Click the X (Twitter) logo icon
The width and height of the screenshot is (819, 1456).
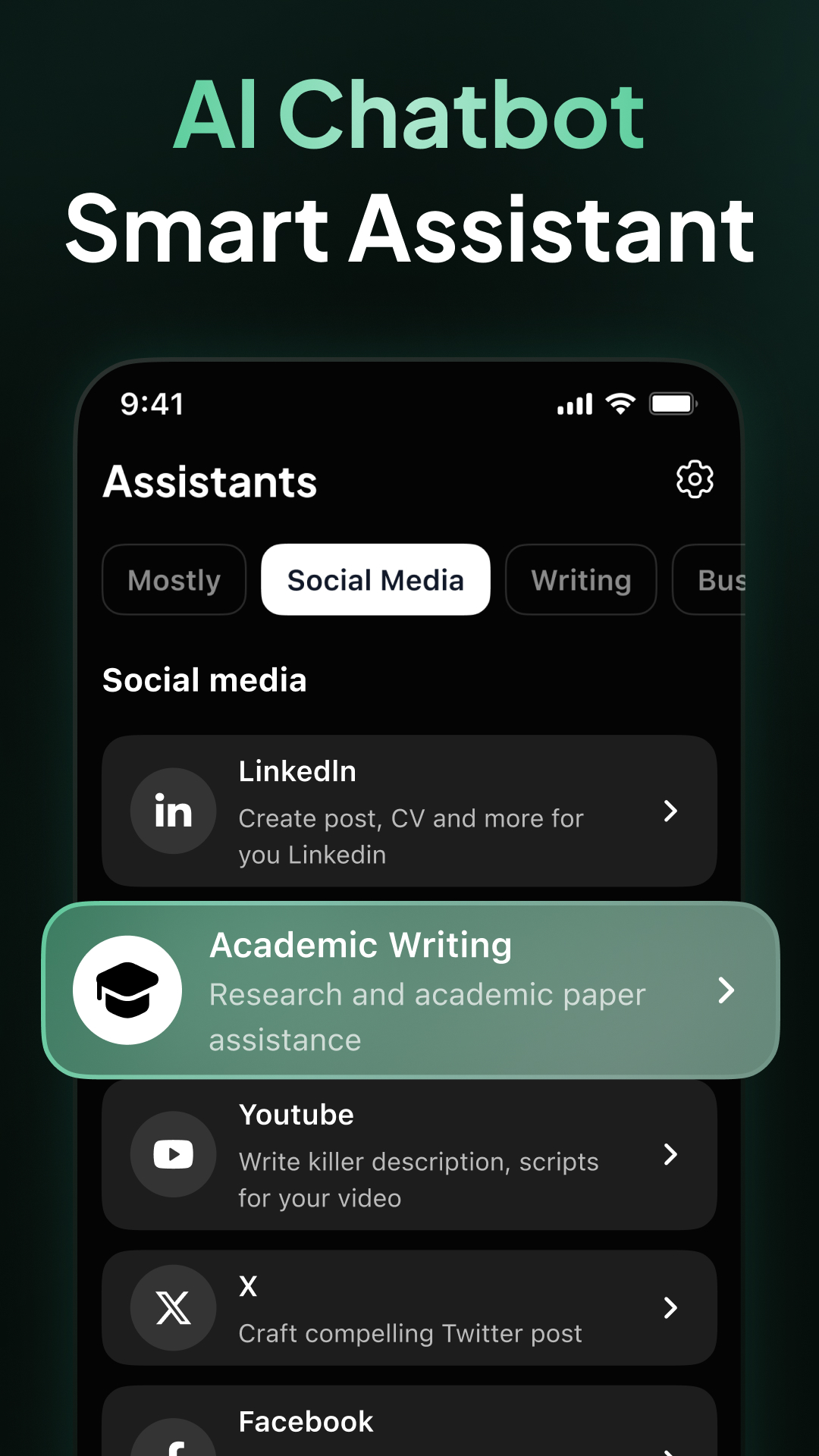(173, 1307)
